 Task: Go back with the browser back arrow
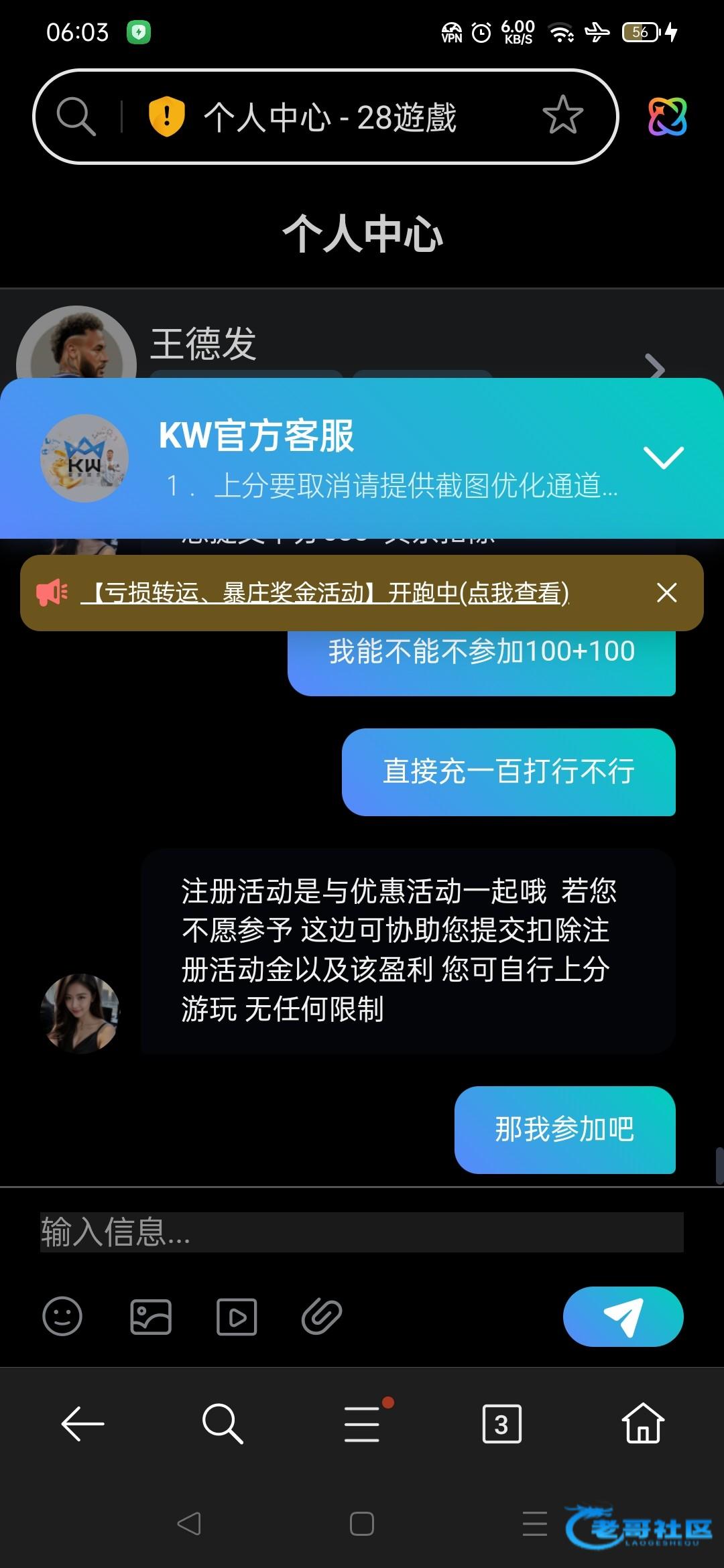tap(82, 1423)
